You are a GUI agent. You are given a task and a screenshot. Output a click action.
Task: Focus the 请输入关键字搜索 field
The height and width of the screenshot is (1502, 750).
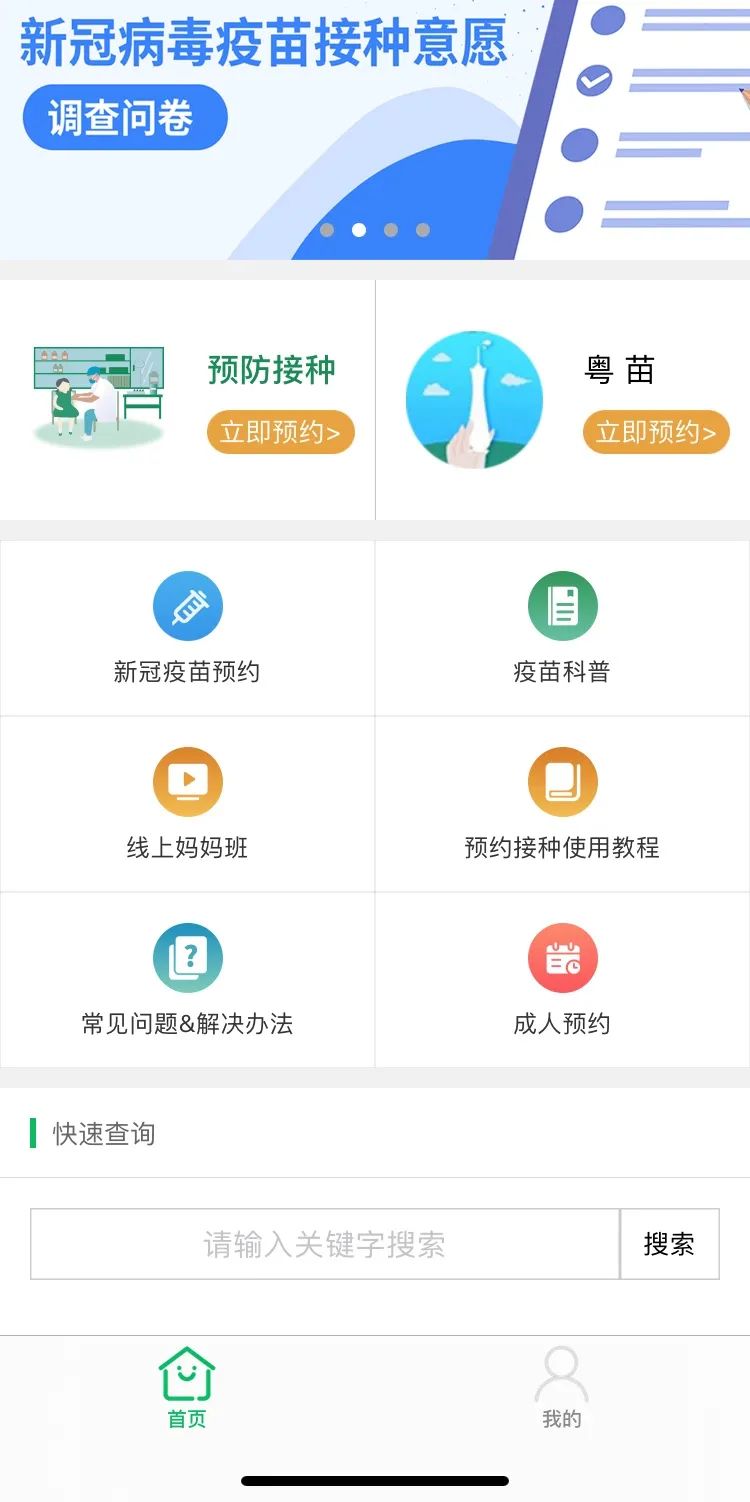[325, 1244]
